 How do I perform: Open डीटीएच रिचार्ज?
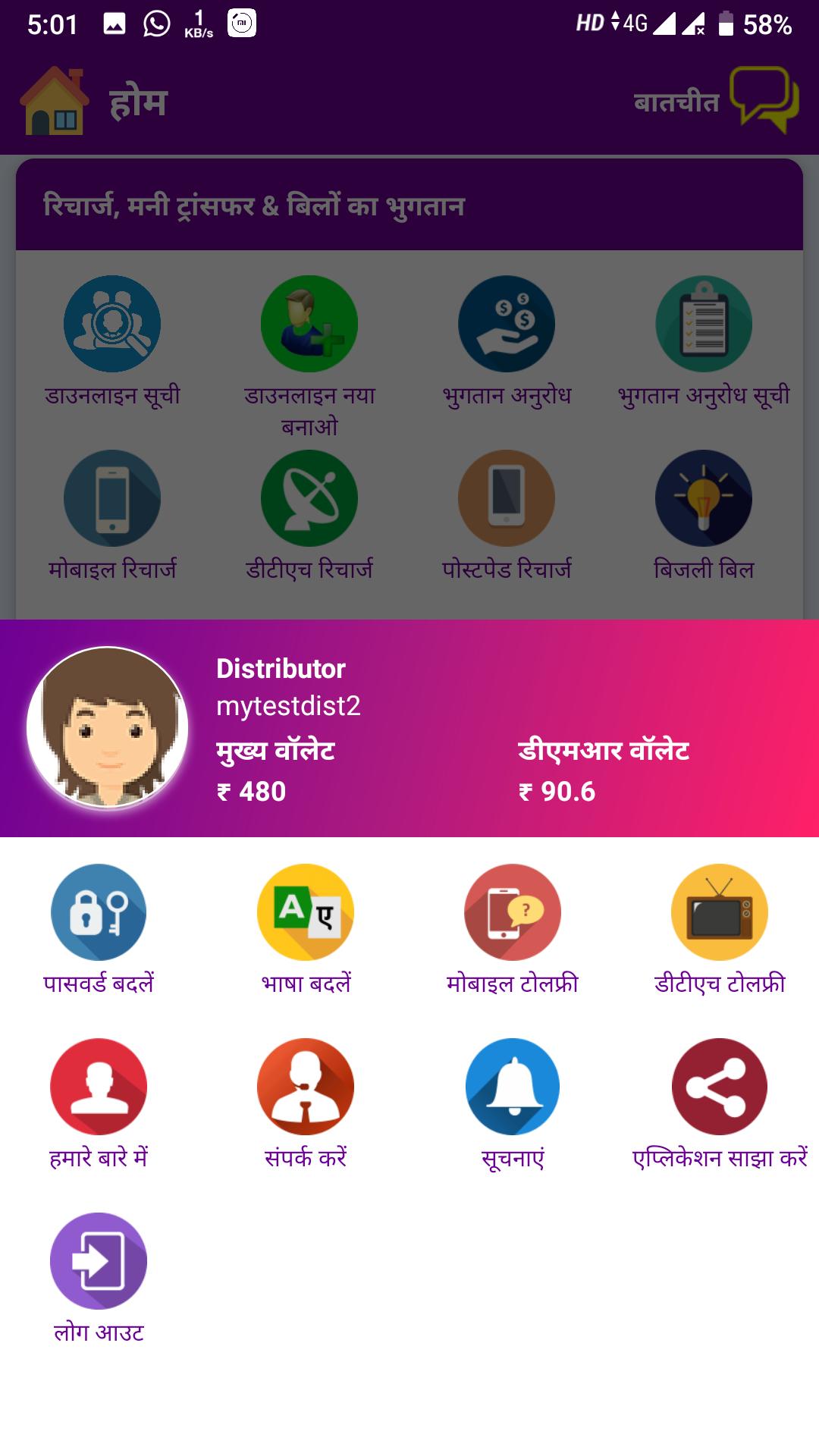(x=309, y=499)
